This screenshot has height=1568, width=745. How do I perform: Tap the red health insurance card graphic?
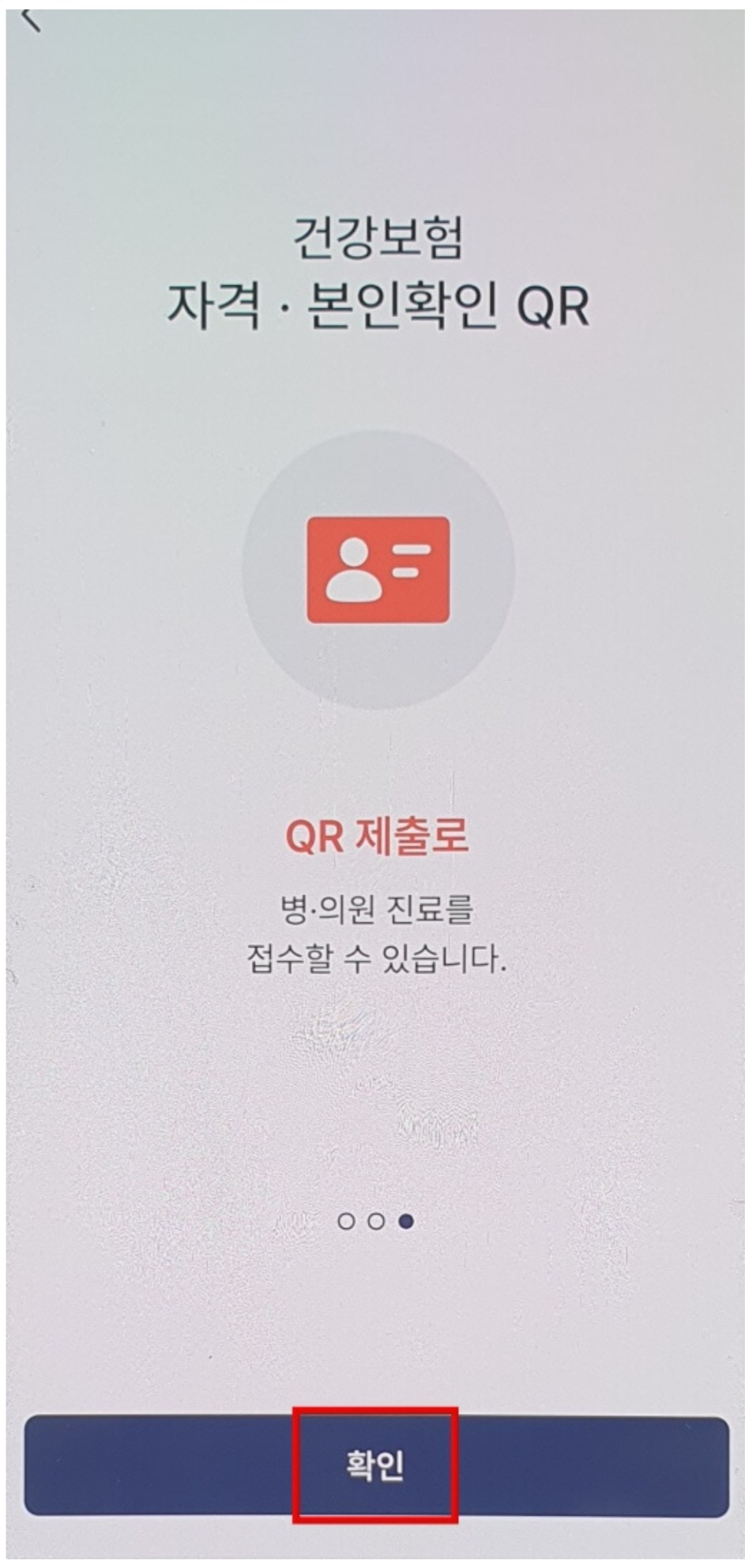(x=379, y=568)
